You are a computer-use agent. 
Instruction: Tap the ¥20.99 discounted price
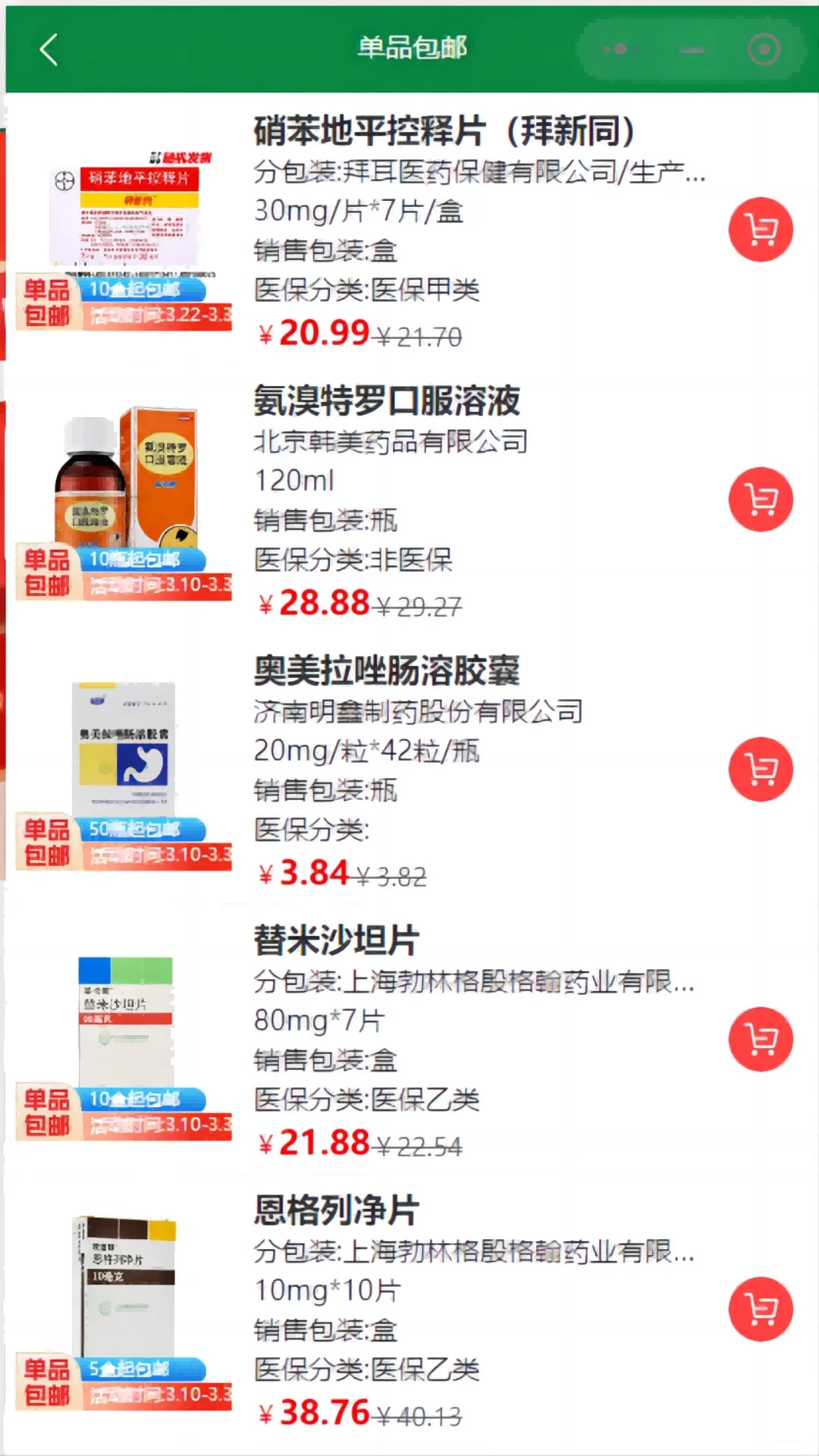318,332
